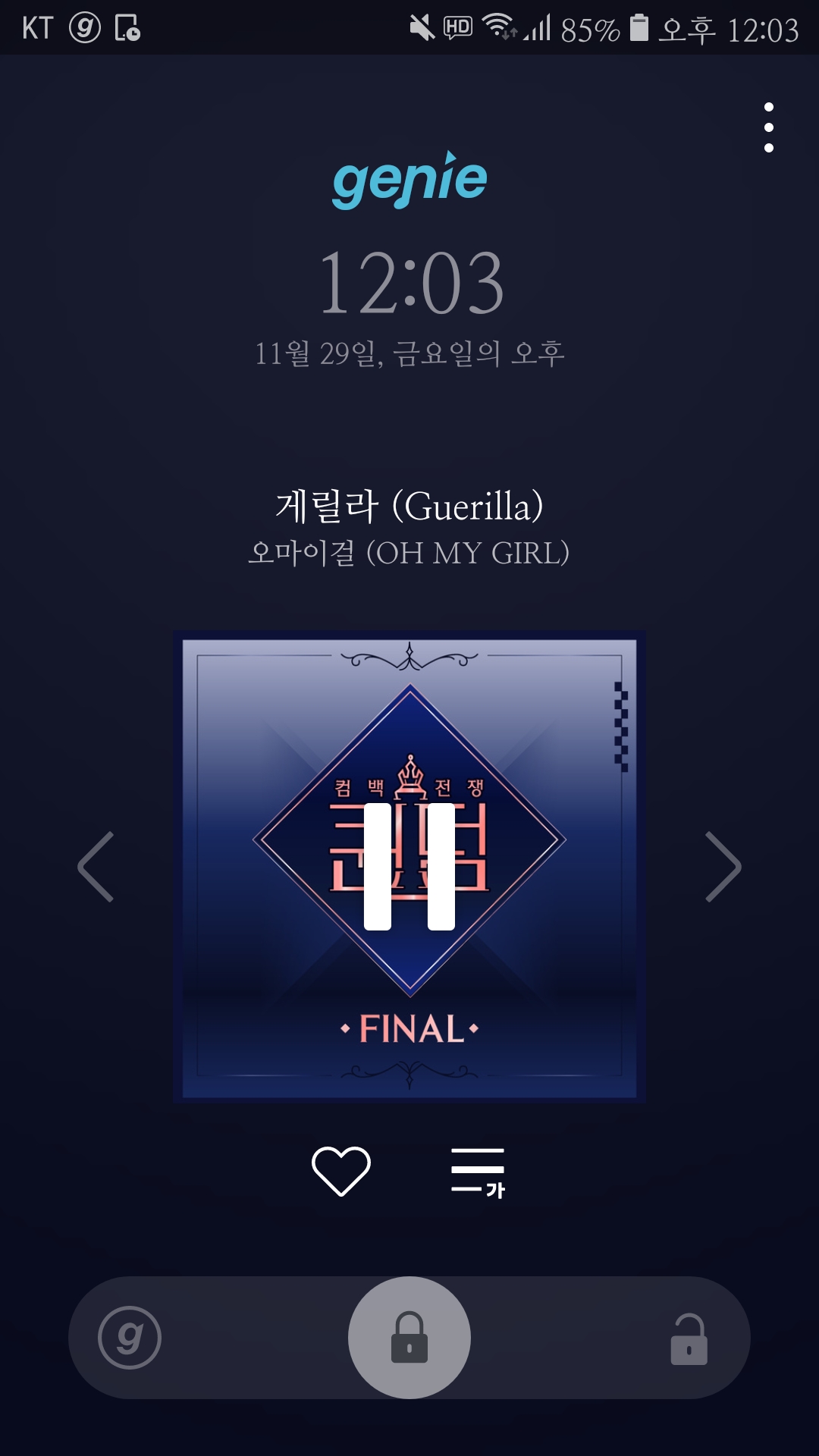This screenshot has width=819, height=1456.
Task: Open the three-dot overflow menu
Action: (768, 127)
